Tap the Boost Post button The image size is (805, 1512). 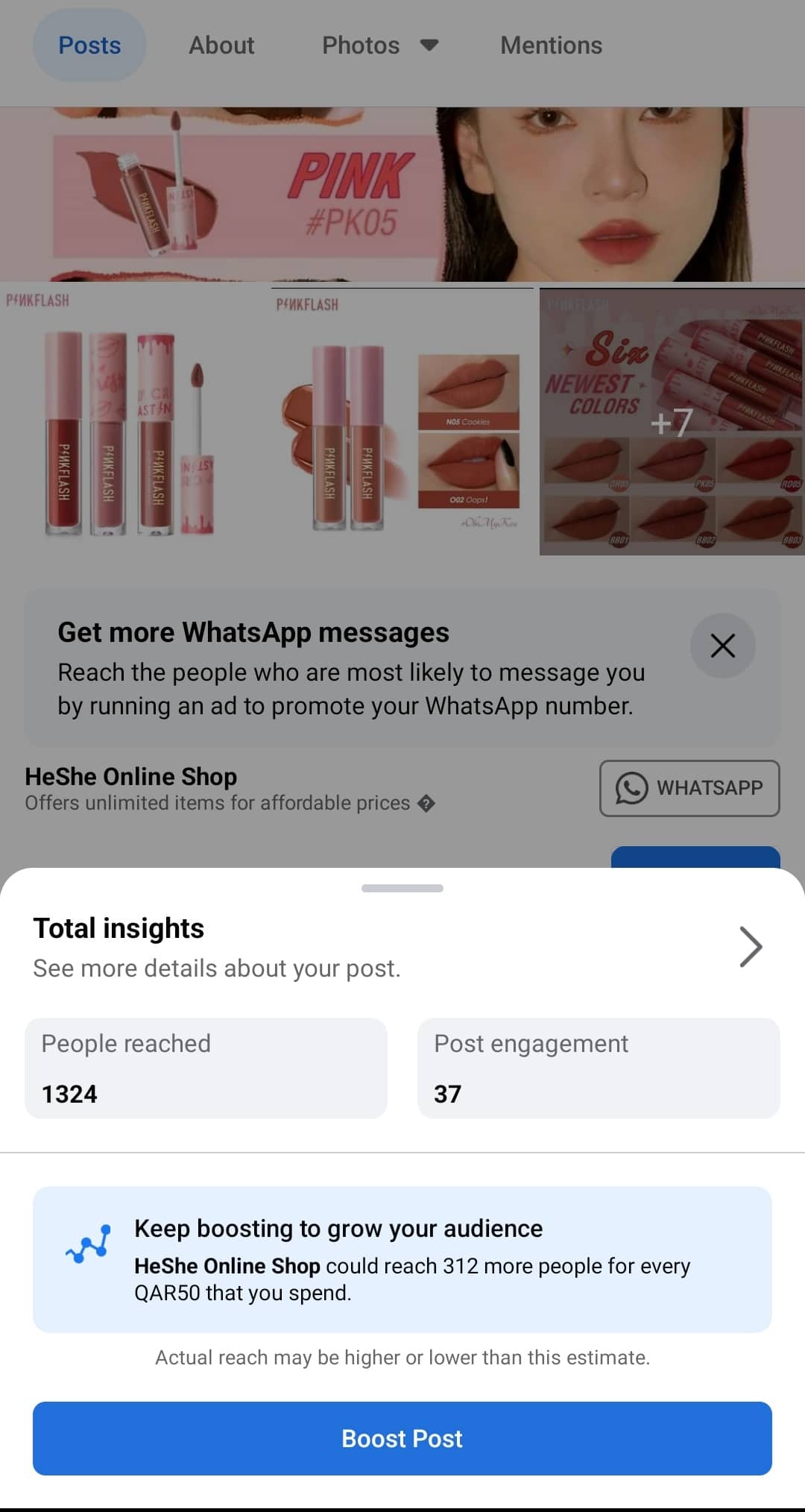[x=402, y=1438]
